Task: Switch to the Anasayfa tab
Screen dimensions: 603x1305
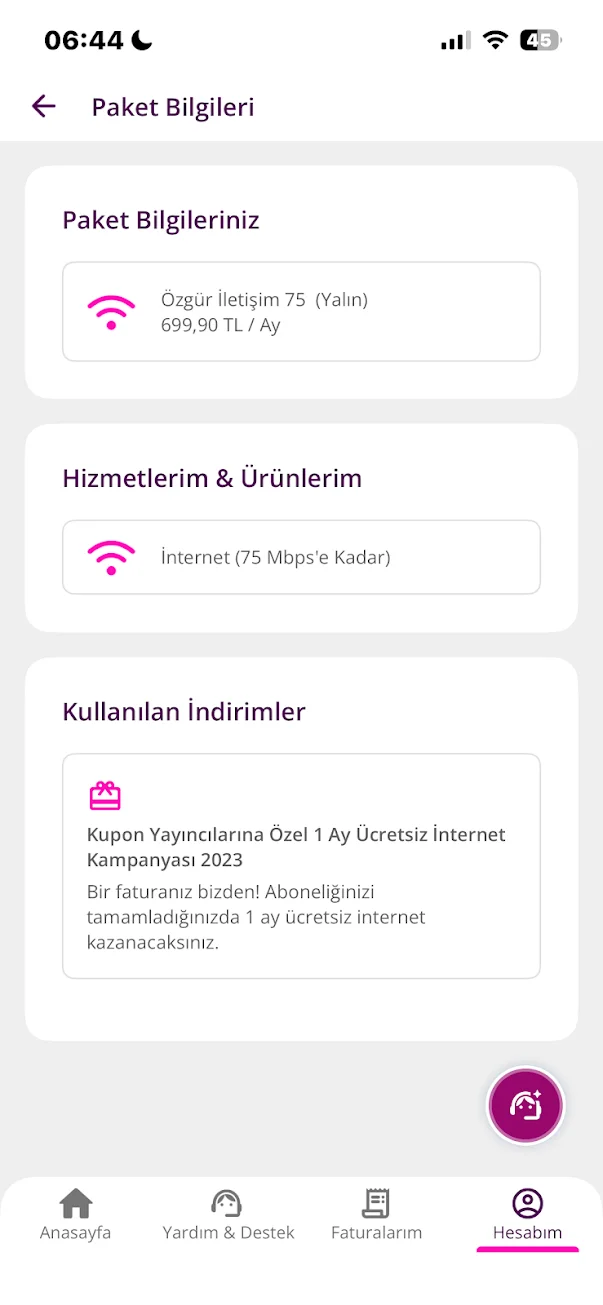Action: point(75,1215)
